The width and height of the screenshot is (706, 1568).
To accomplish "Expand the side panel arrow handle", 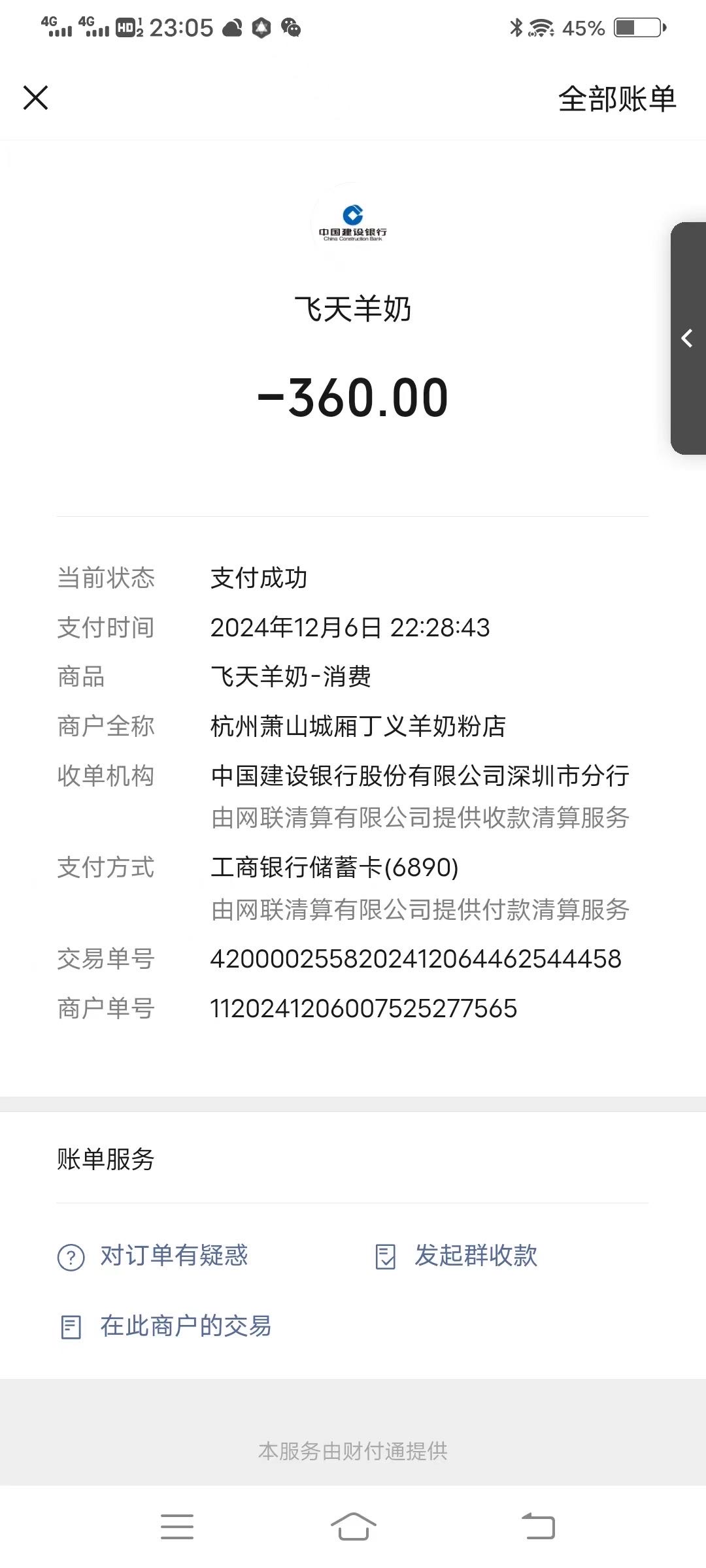I will (x=687, y=338).
